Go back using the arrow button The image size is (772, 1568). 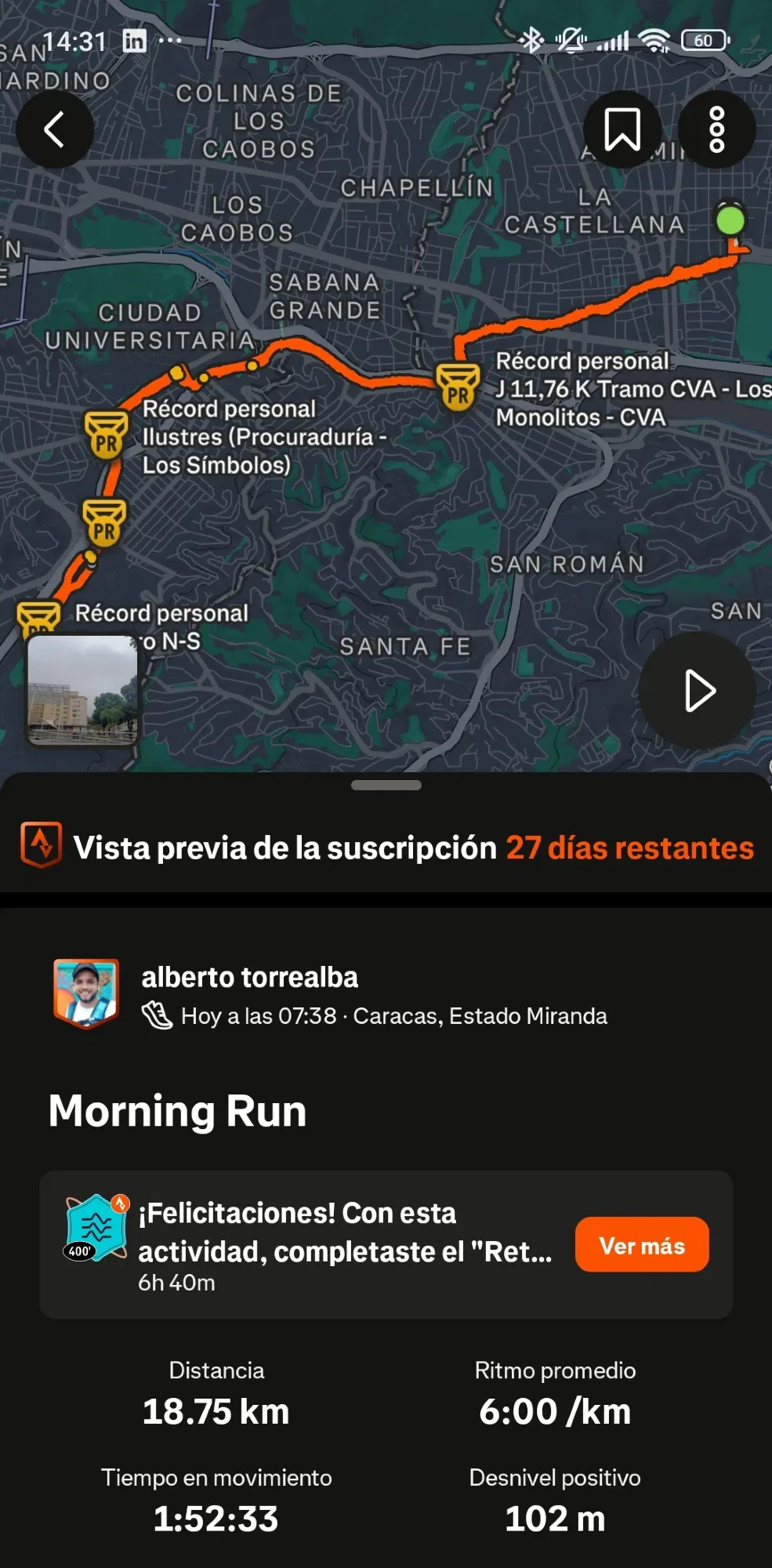pos(54,129)
